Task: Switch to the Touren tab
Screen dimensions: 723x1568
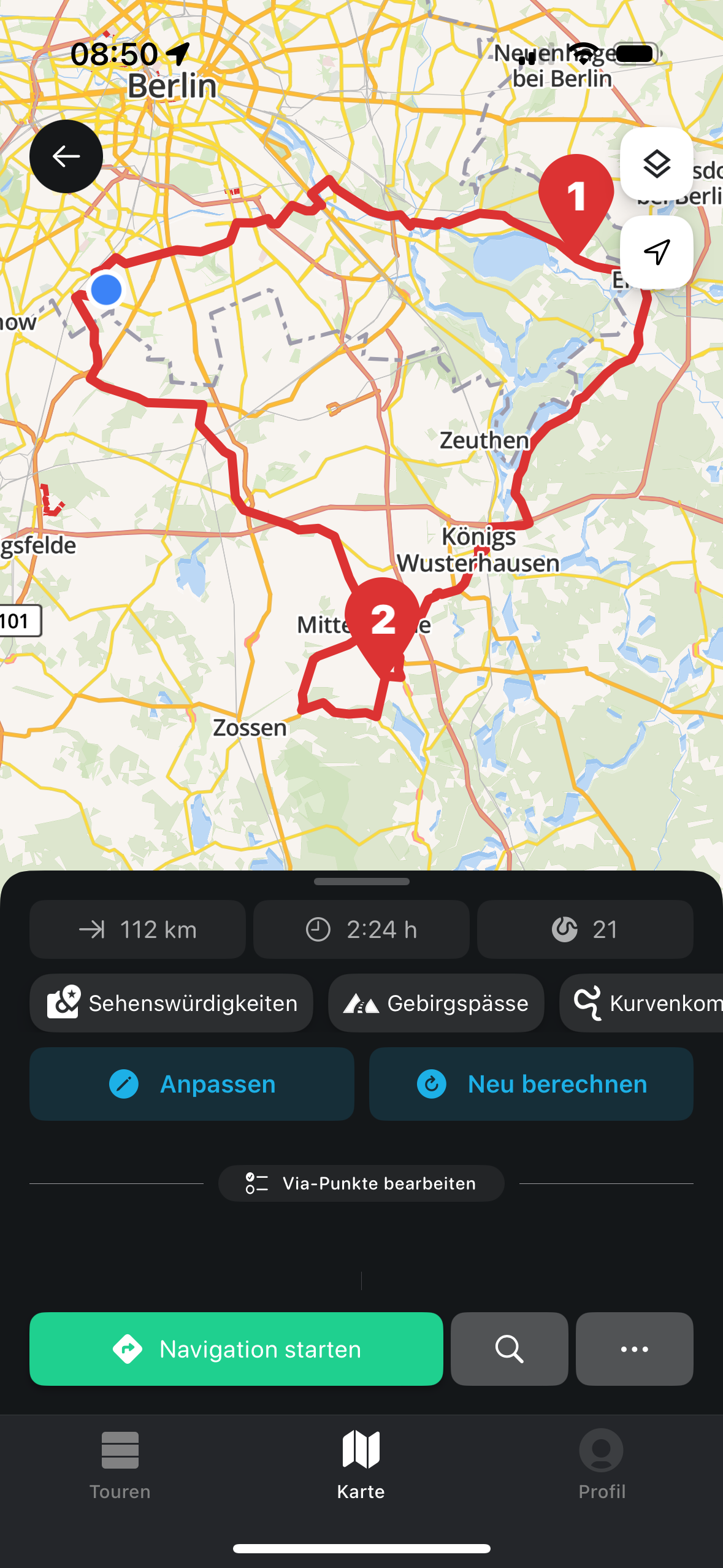Action: click(x=120, y=1464)
